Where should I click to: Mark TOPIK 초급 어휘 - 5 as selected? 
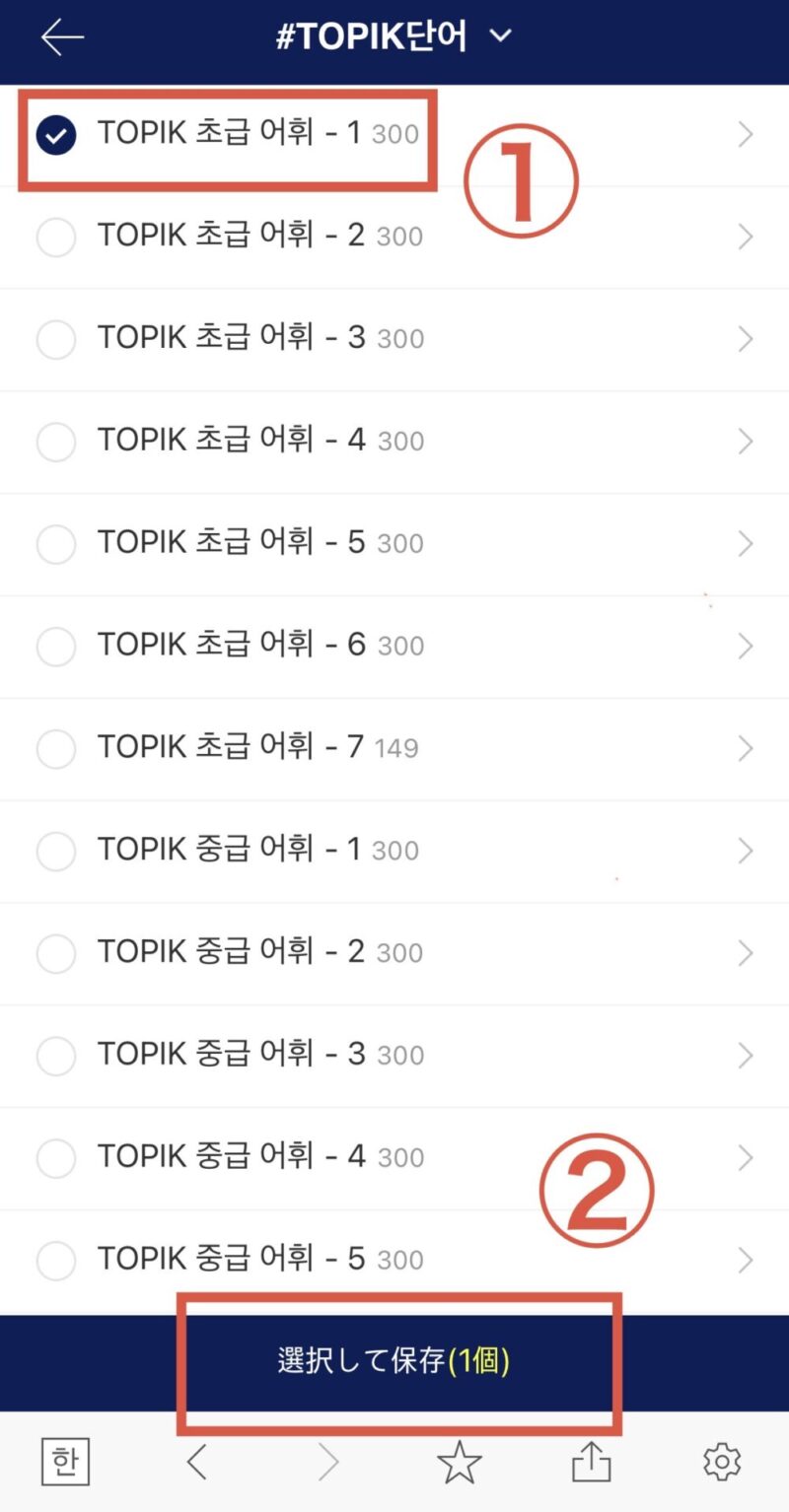point(56,544)
